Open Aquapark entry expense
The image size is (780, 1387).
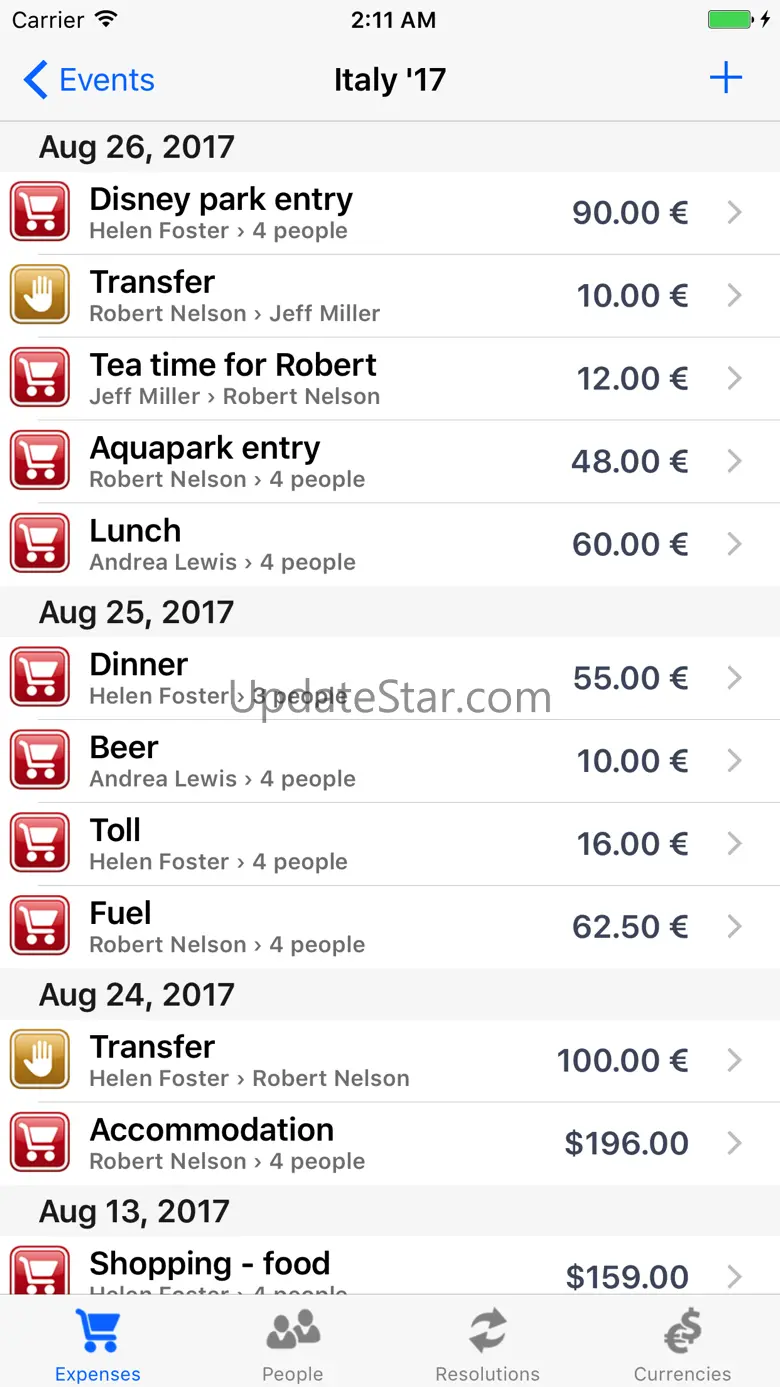[390, 462]
